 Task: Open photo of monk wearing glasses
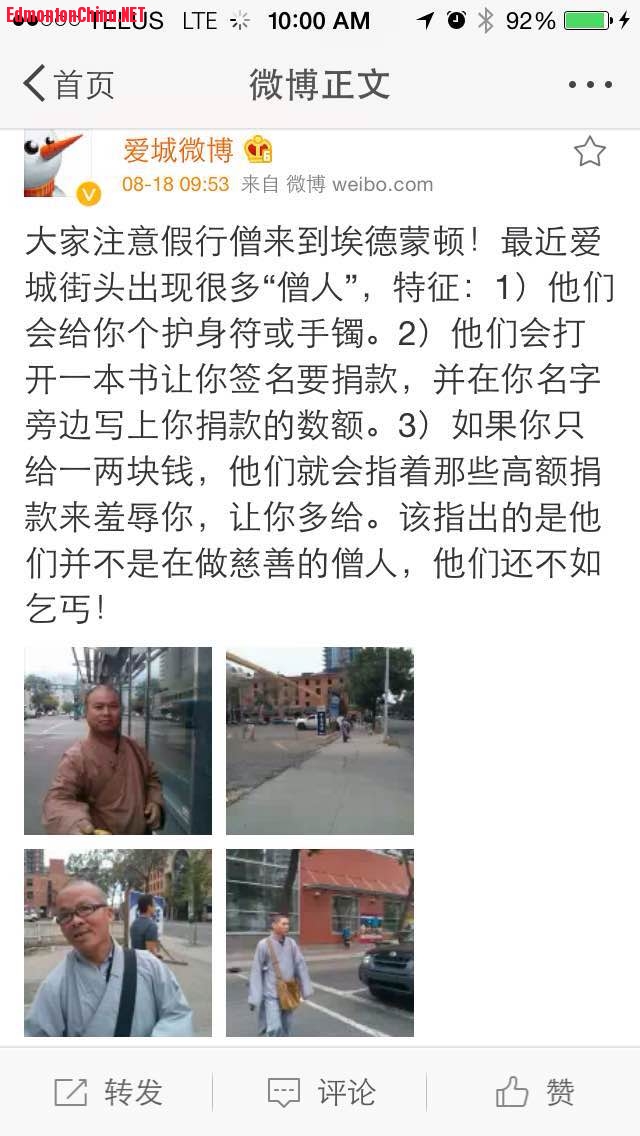118,942
